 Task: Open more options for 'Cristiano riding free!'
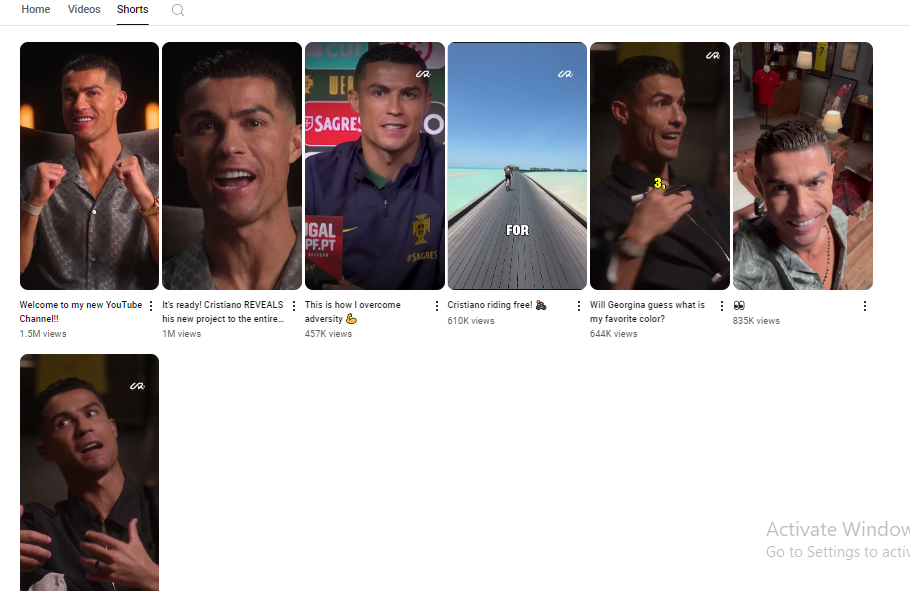point(579,306)
